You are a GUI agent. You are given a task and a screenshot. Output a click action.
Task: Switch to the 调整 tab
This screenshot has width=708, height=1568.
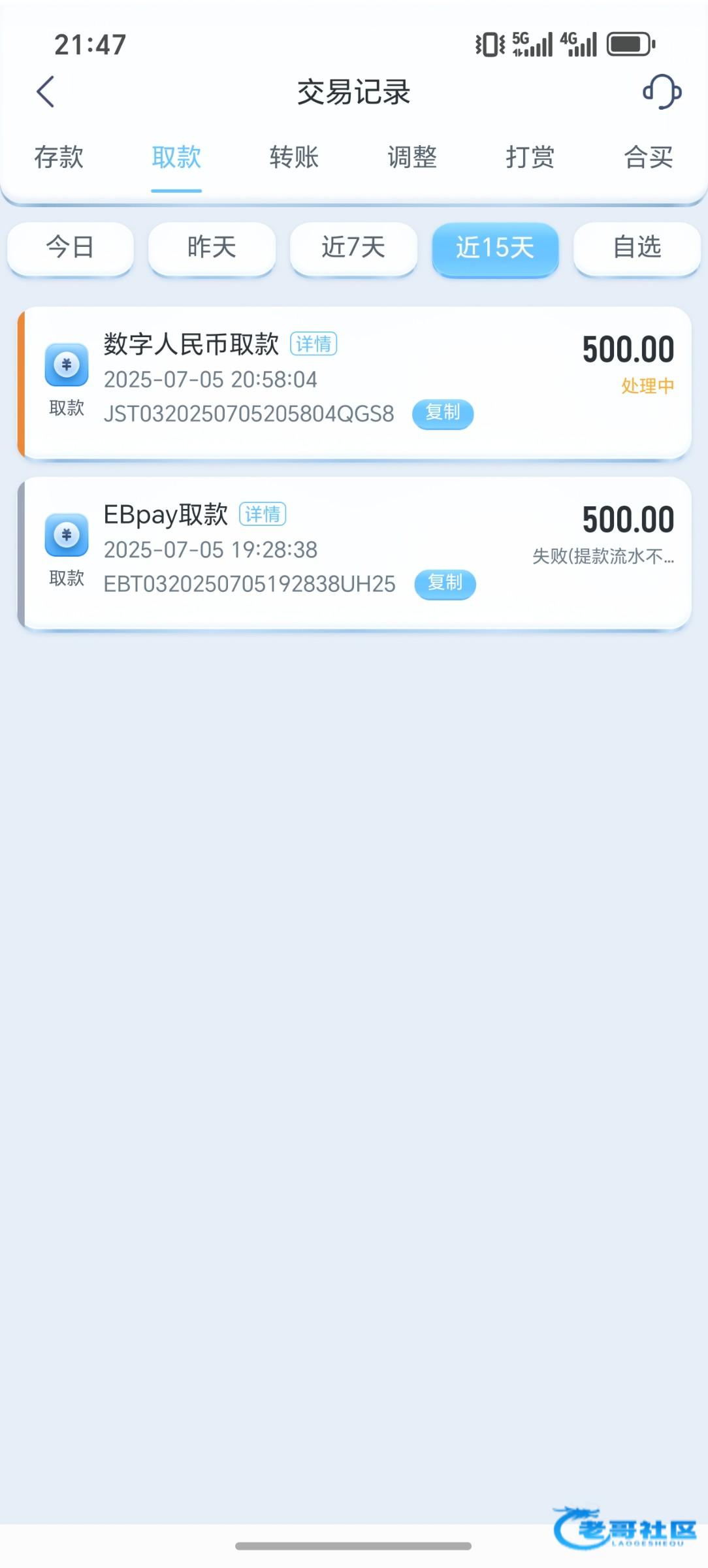pos(412,157)
